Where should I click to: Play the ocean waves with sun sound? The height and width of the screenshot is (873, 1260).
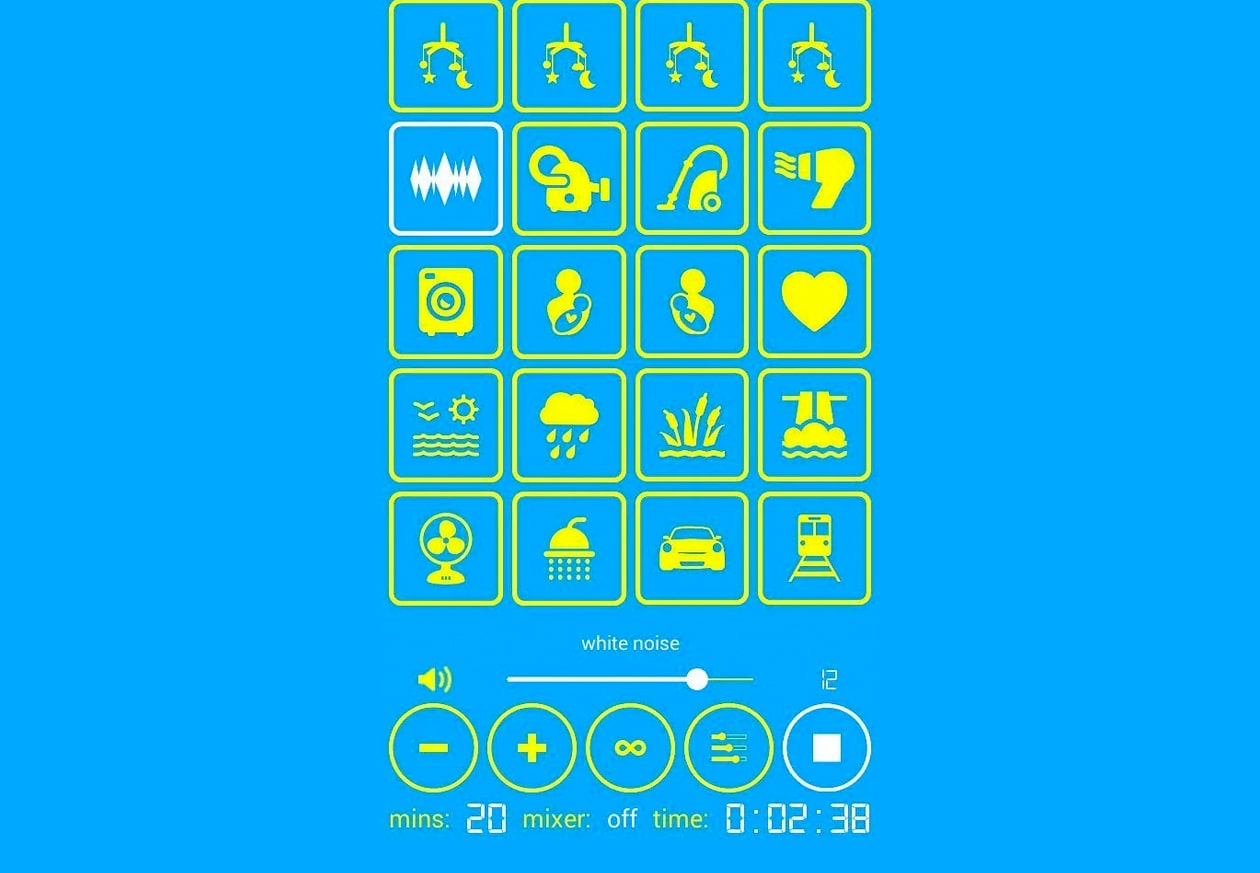[x=445, y=425]
